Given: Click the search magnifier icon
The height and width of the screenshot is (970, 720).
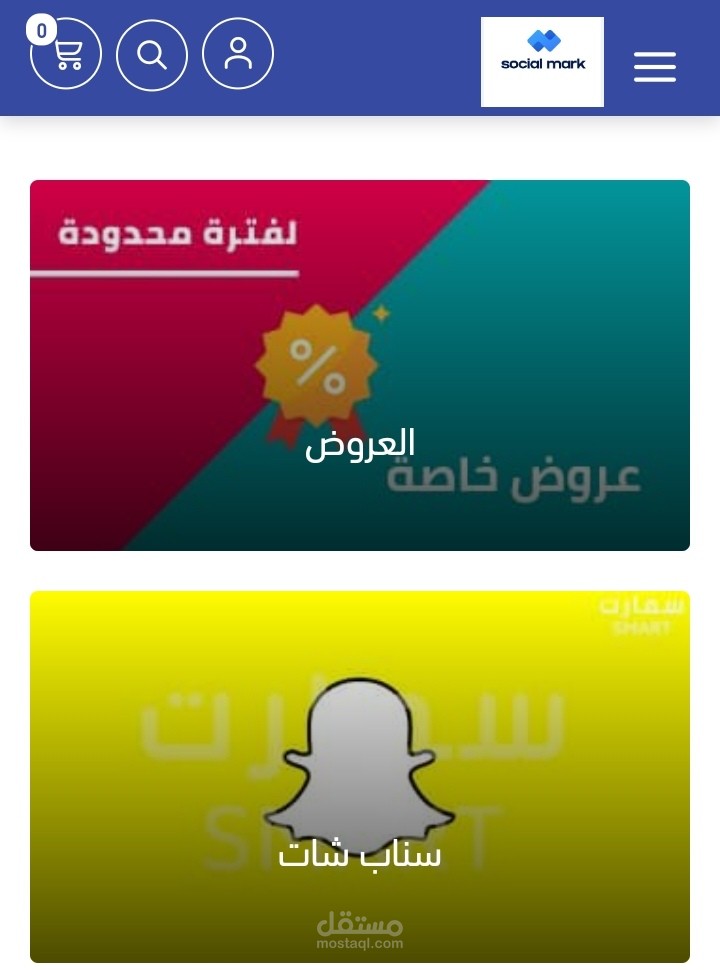Looking at the screenshot, I should click(151, 53).
